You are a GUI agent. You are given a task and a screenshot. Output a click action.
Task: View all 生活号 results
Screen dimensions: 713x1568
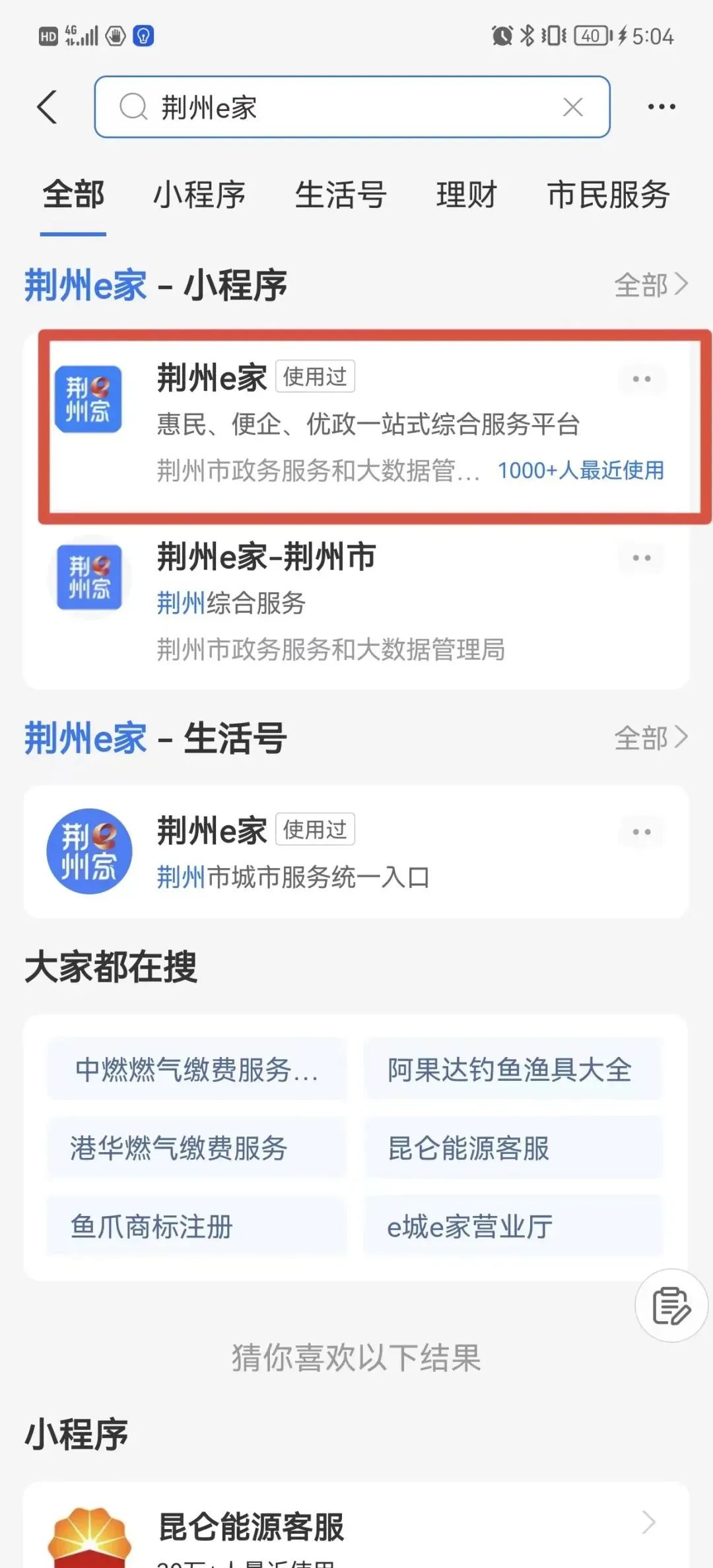click(650, 738)
